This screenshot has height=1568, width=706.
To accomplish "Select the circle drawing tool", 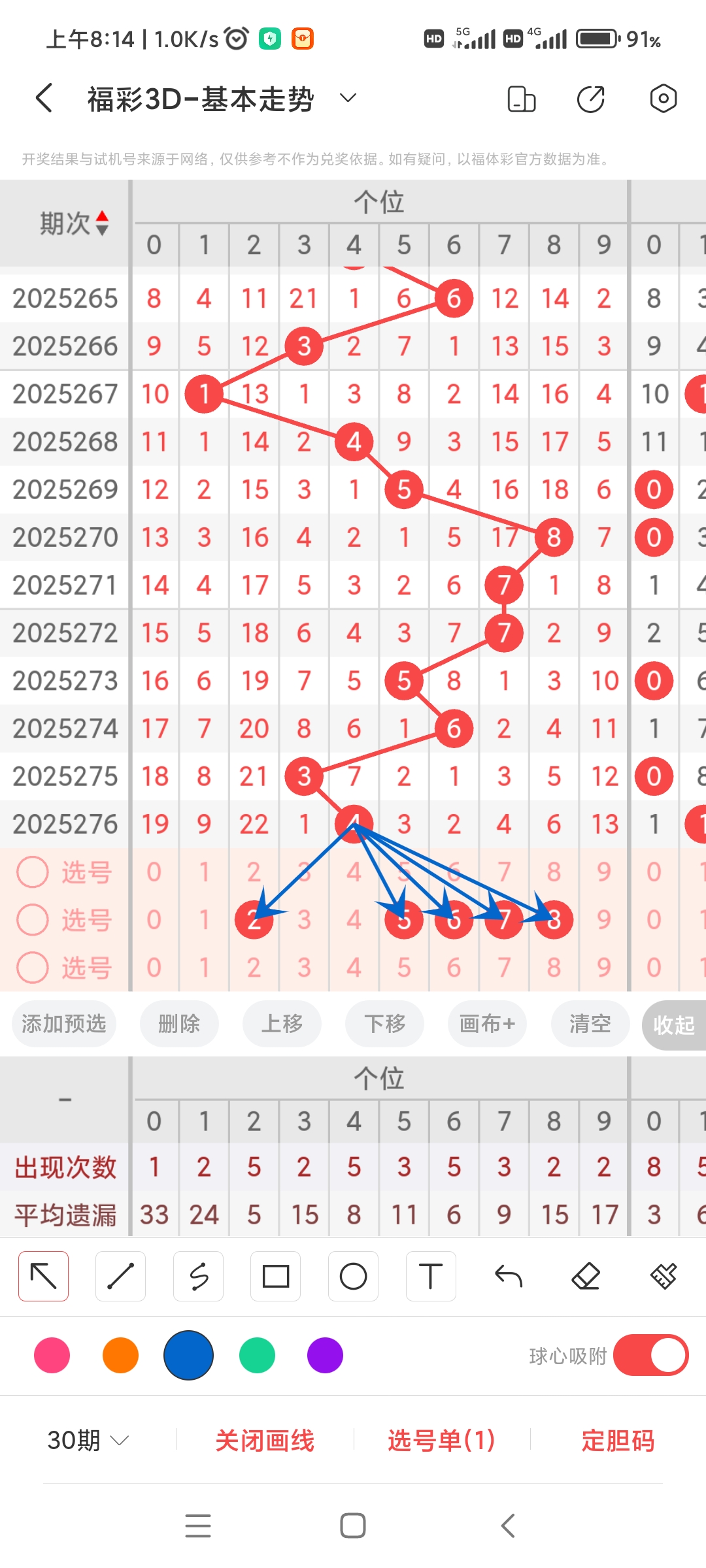I will click(353, 1275).
